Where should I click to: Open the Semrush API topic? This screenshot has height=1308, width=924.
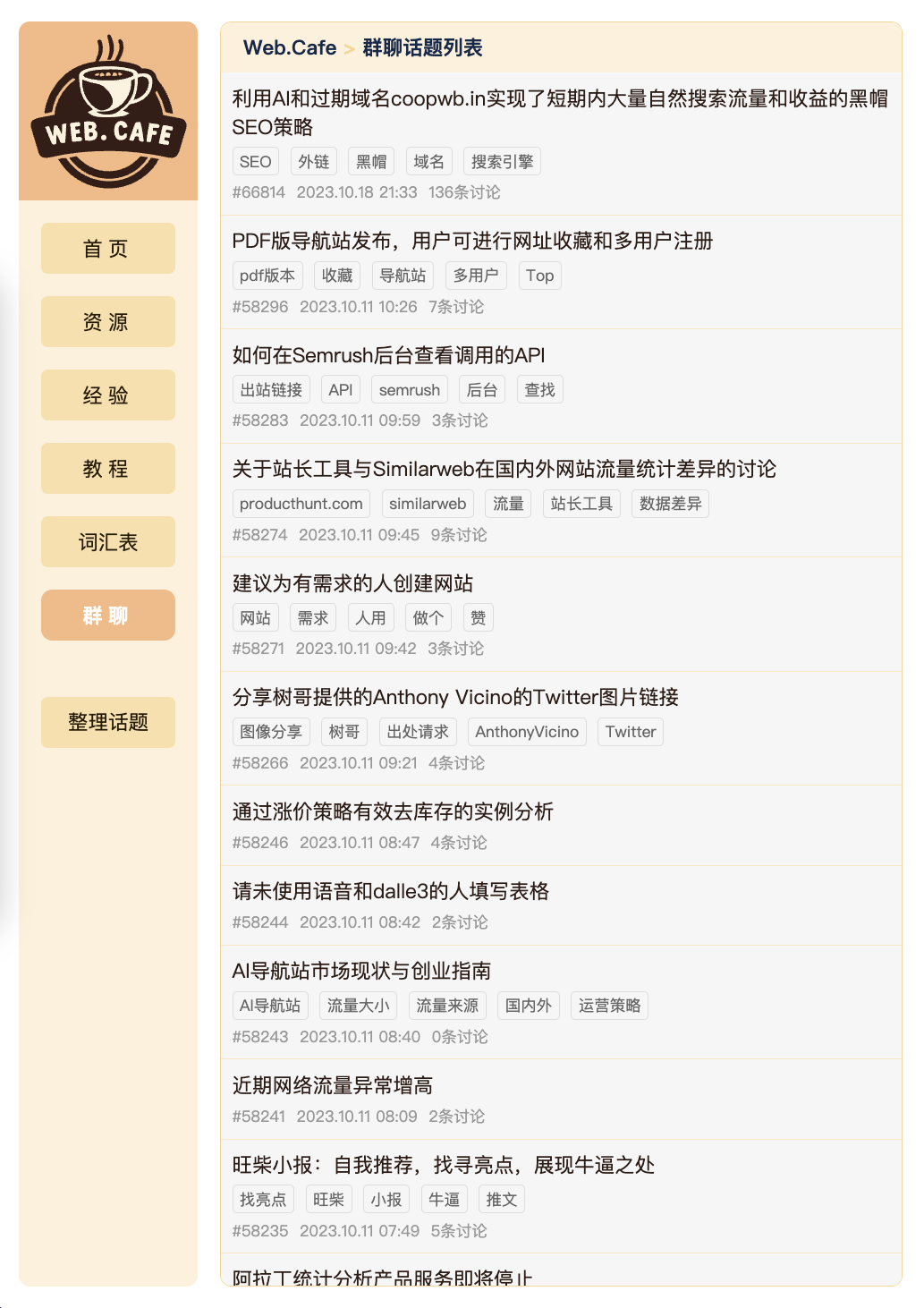(x=388, y=355)
